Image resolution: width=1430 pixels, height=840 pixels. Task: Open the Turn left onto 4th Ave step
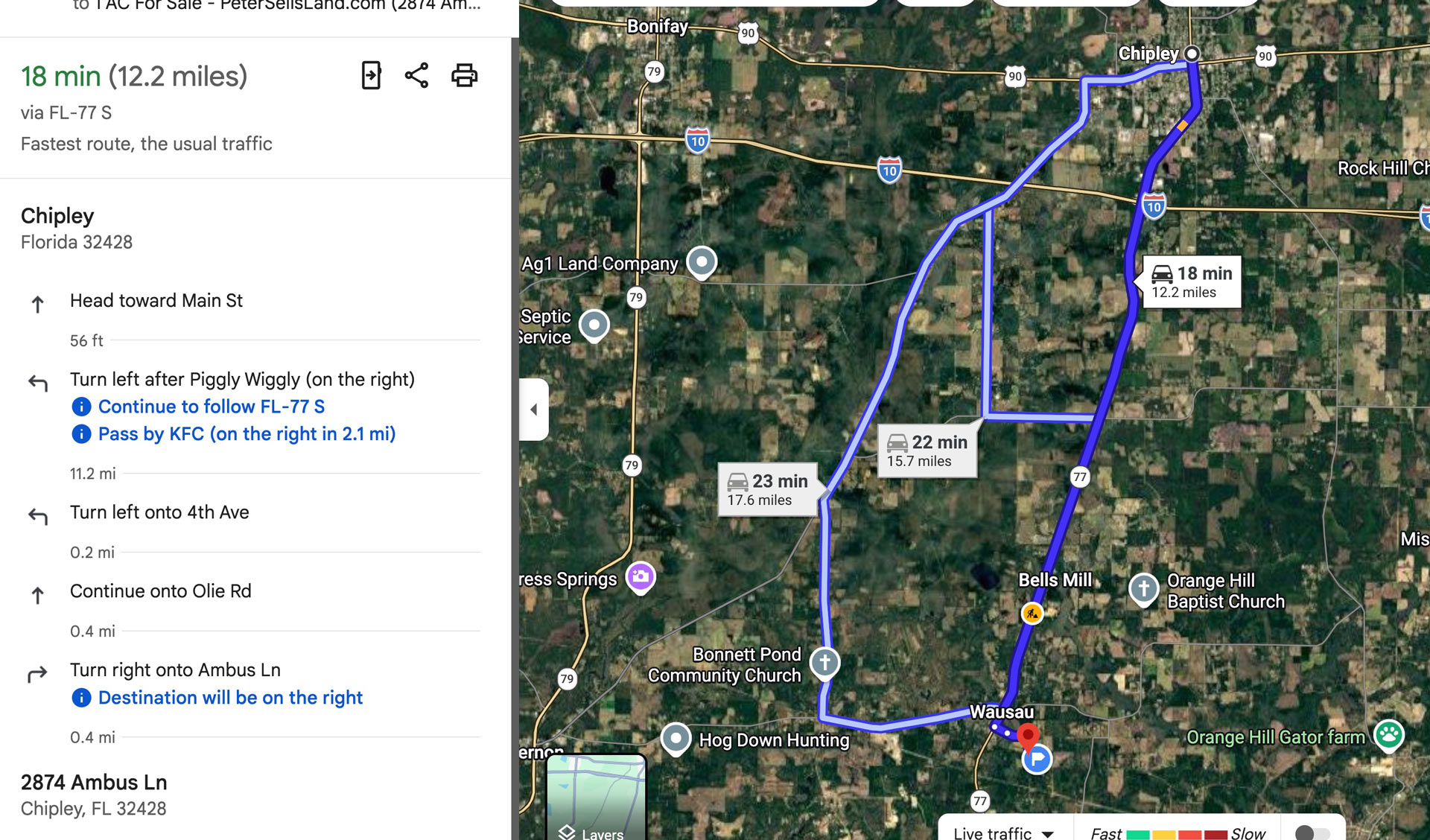(159, 512)
